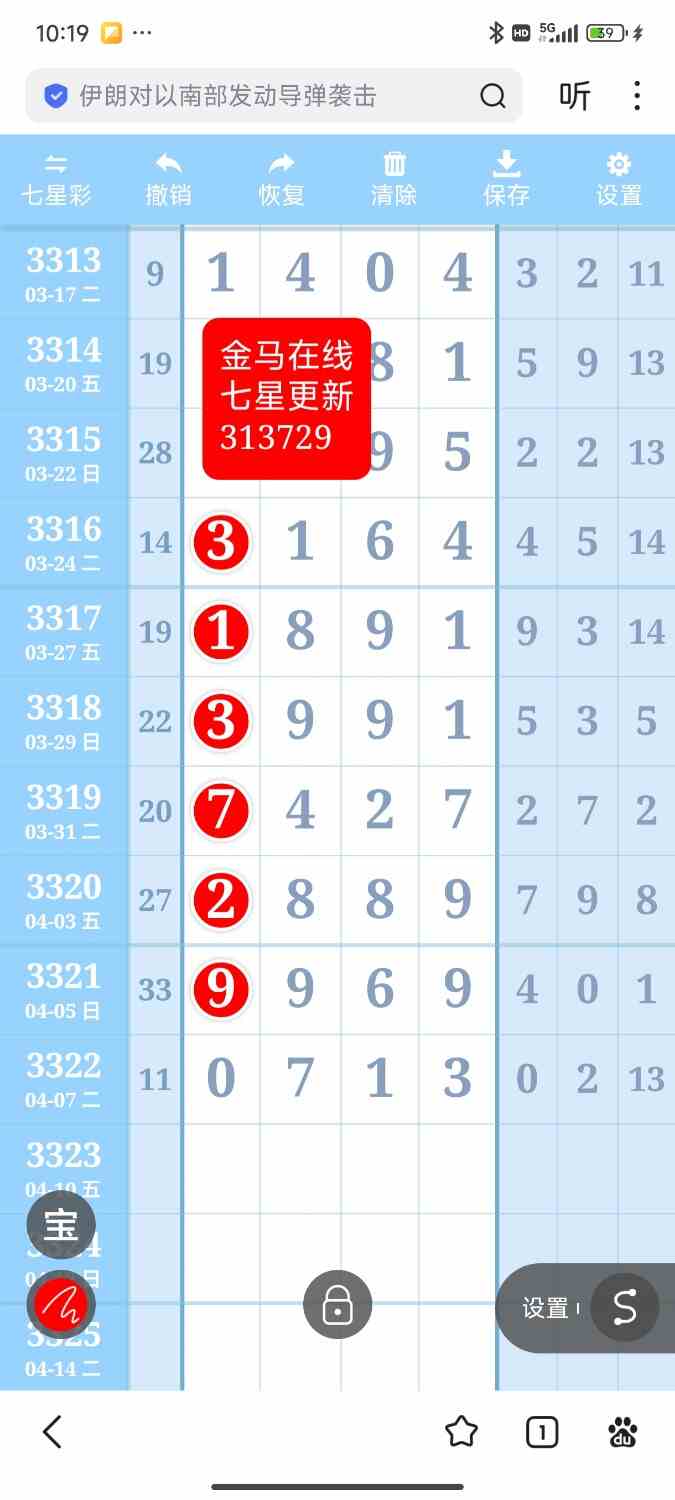The height and width of the screenshot is (1500, 675).
Task: Tap the S curve line button
Action: click(624, 1307)
